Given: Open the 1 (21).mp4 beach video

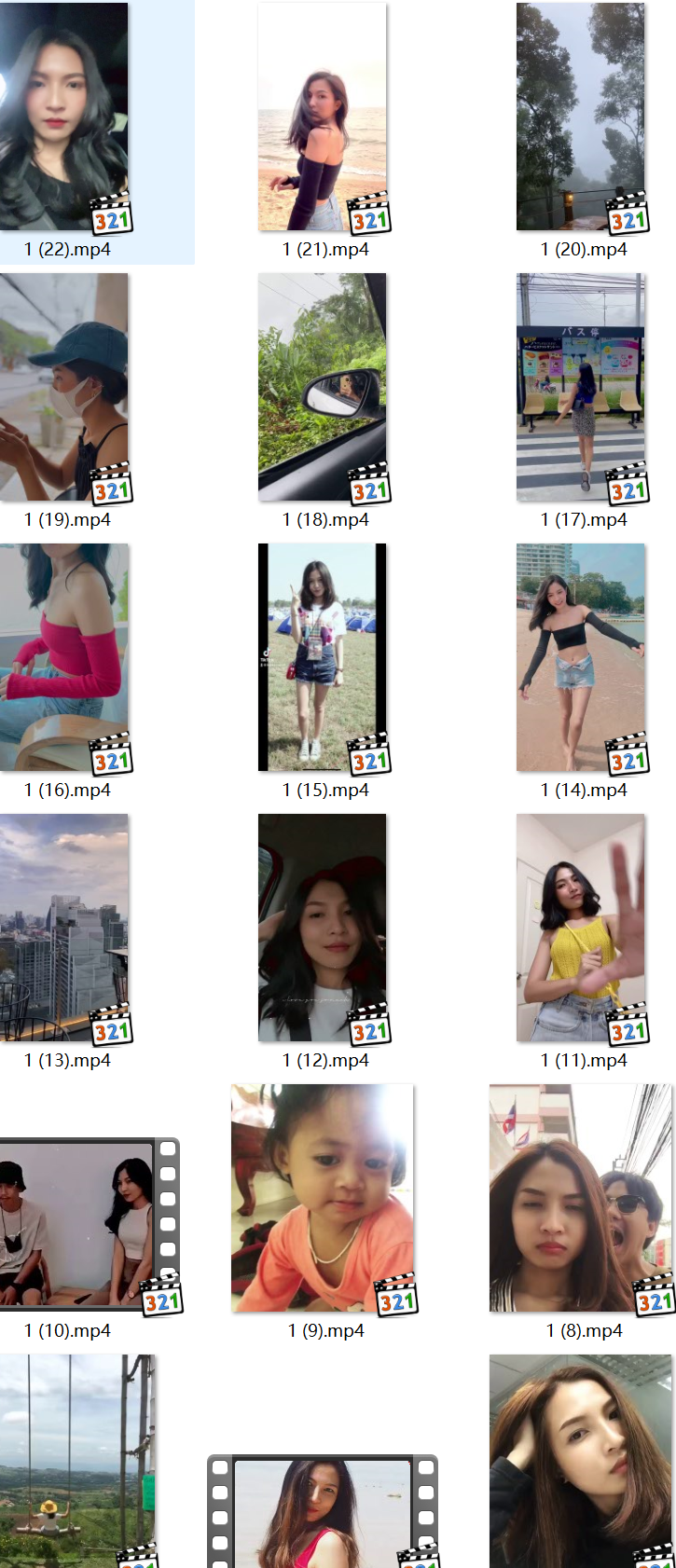Looking at the screenshot, I should (x=322, y=117).
